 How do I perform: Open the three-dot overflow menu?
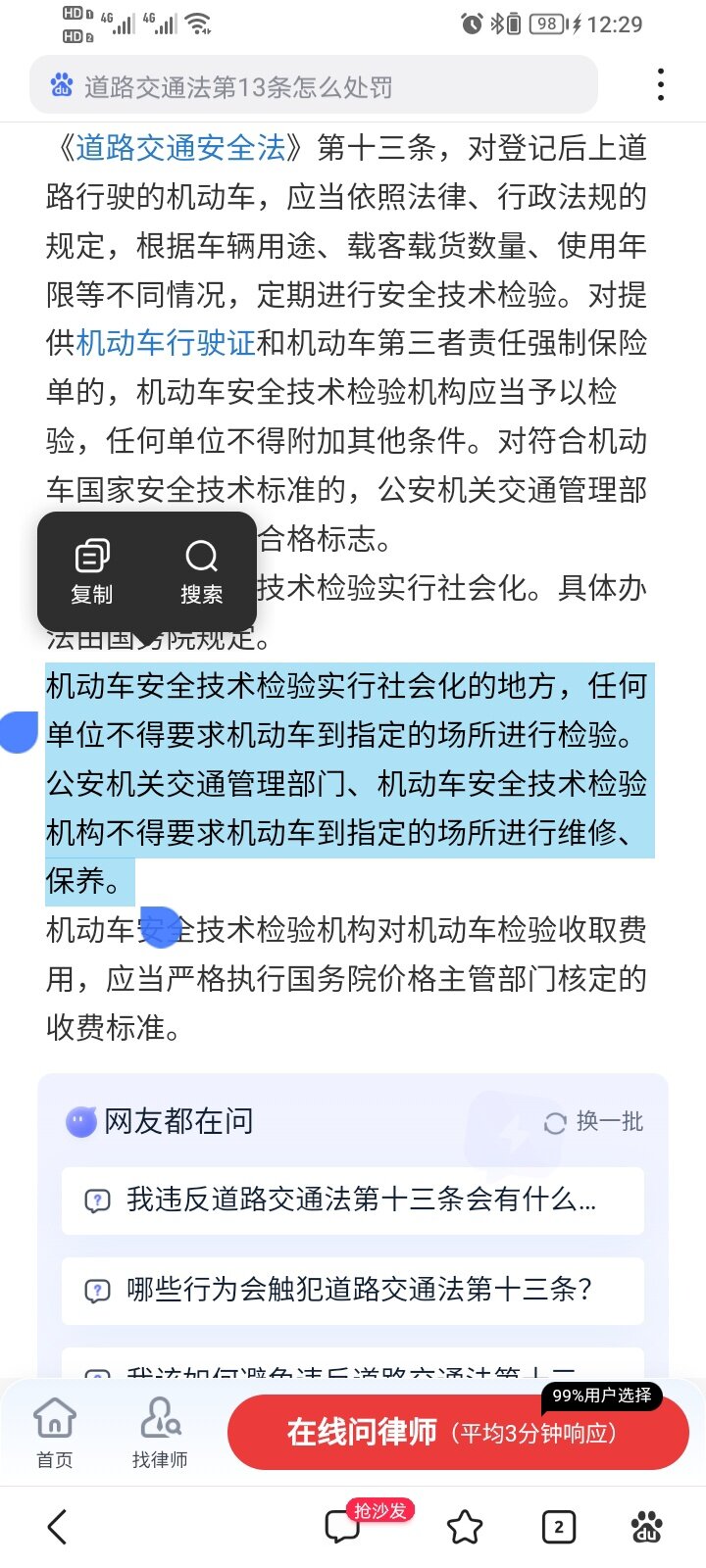[661, 85]
